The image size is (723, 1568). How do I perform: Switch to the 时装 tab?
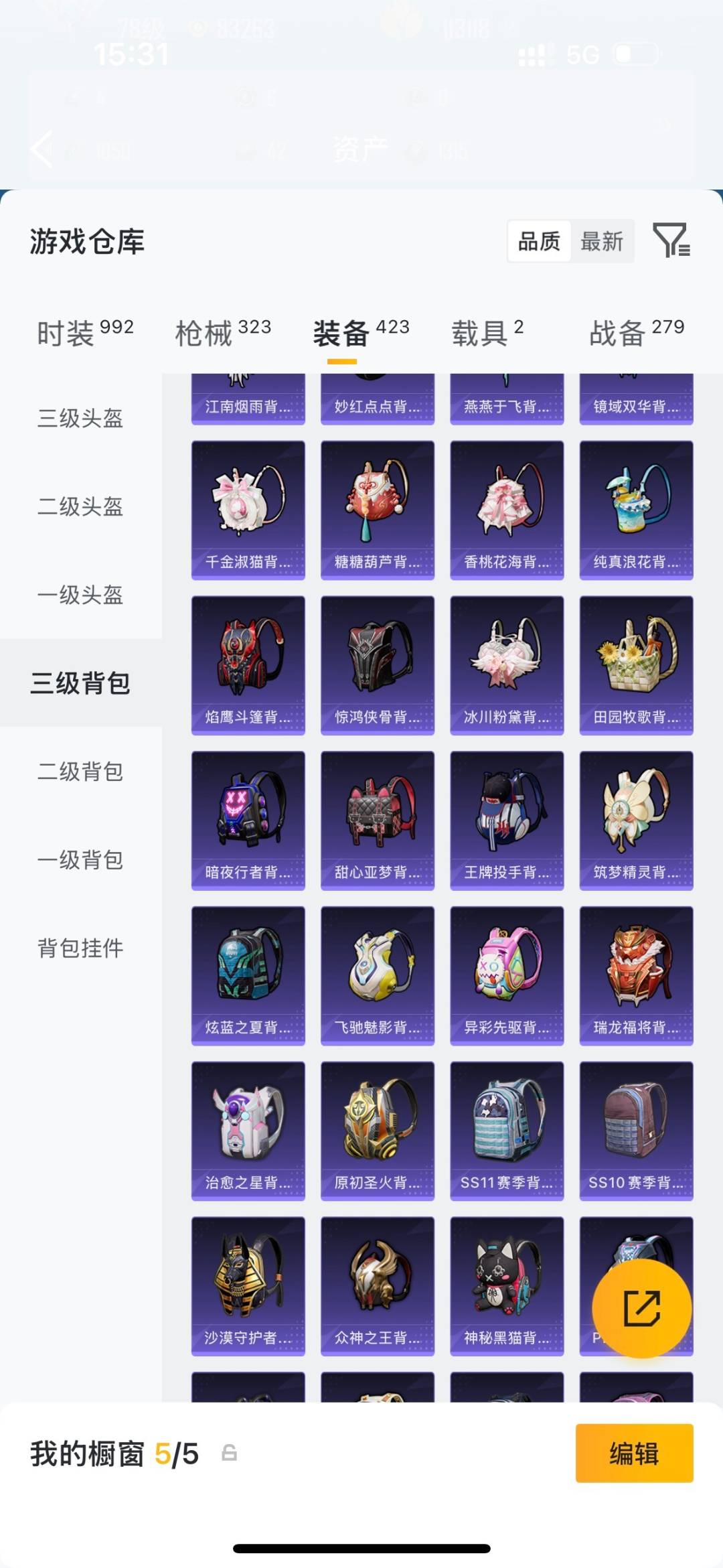(85, 332)
